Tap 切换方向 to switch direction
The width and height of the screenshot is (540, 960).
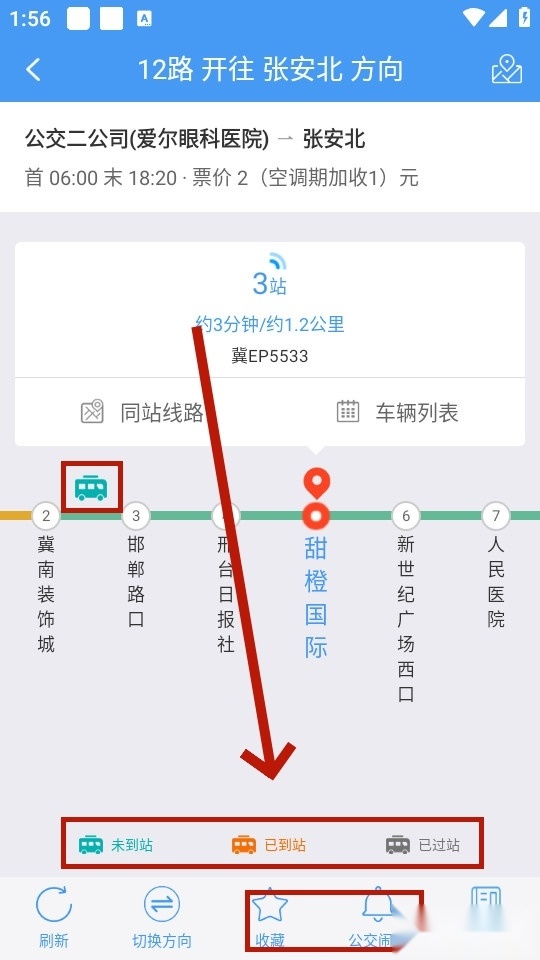162,917
